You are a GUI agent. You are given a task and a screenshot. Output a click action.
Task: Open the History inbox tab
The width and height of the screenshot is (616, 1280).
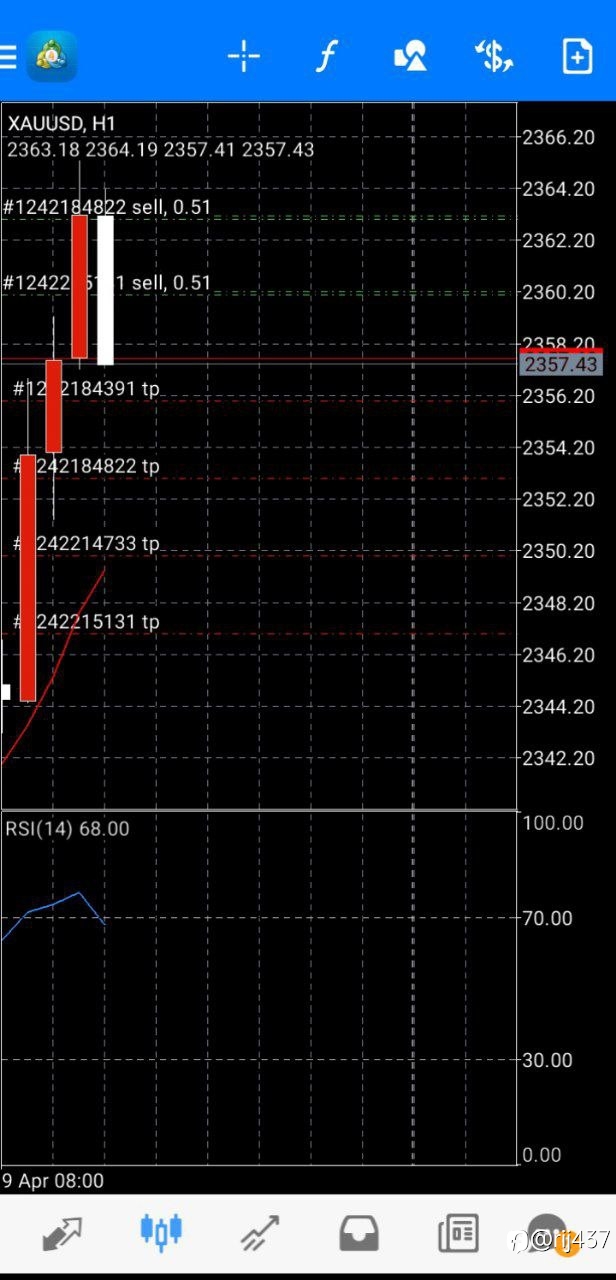(x=359, y=1234)
